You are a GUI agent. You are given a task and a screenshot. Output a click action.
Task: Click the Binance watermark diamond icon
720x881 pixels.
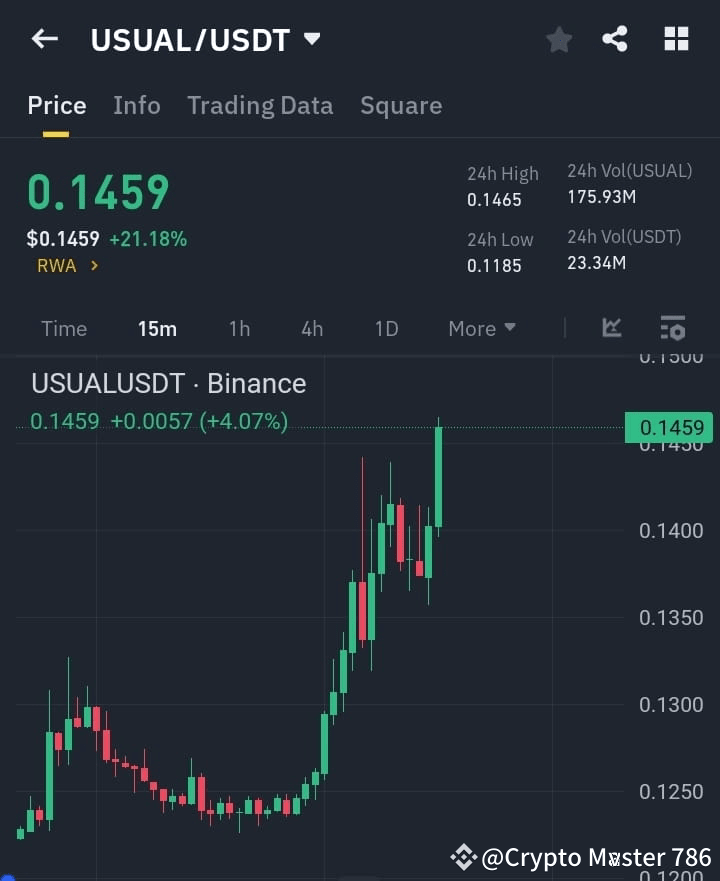(x=462, y=857)
